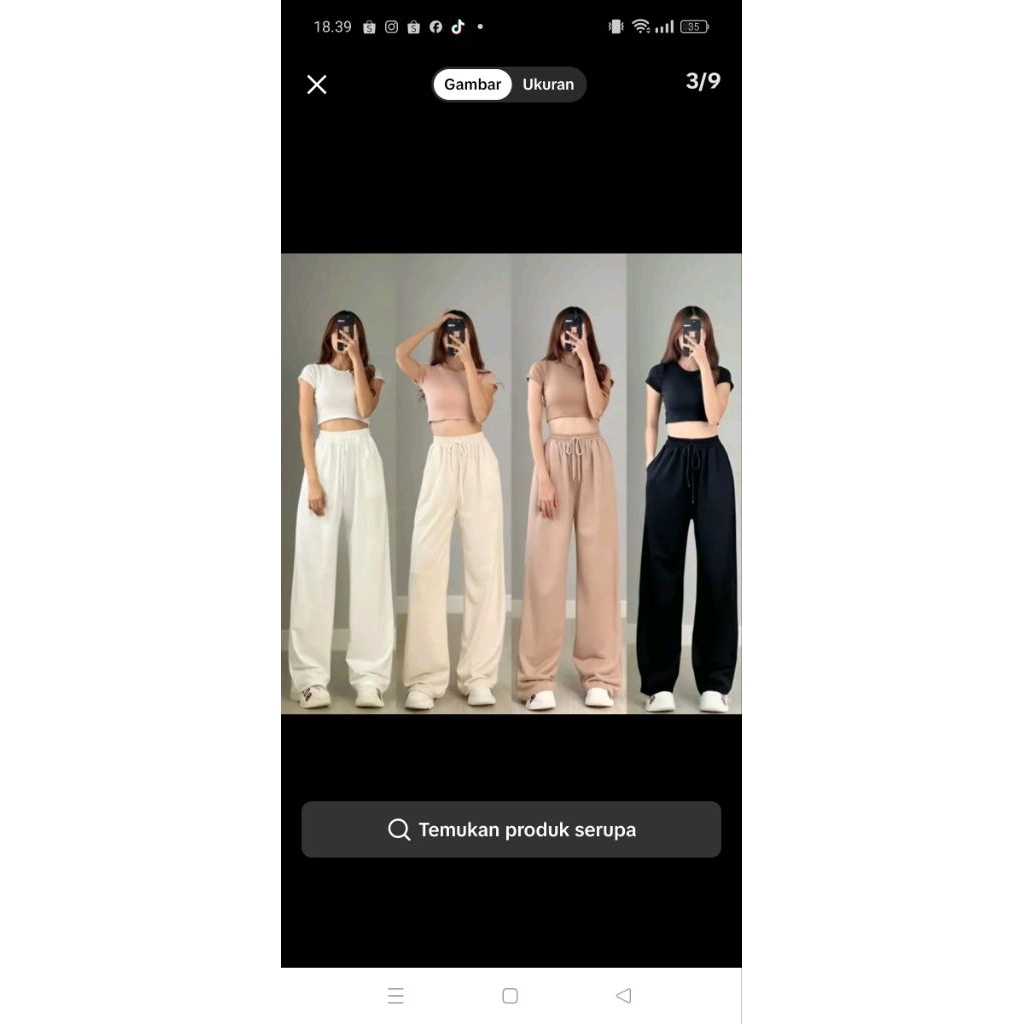Go to the home screen
1024x1024 pixels.
coord(510,995)
